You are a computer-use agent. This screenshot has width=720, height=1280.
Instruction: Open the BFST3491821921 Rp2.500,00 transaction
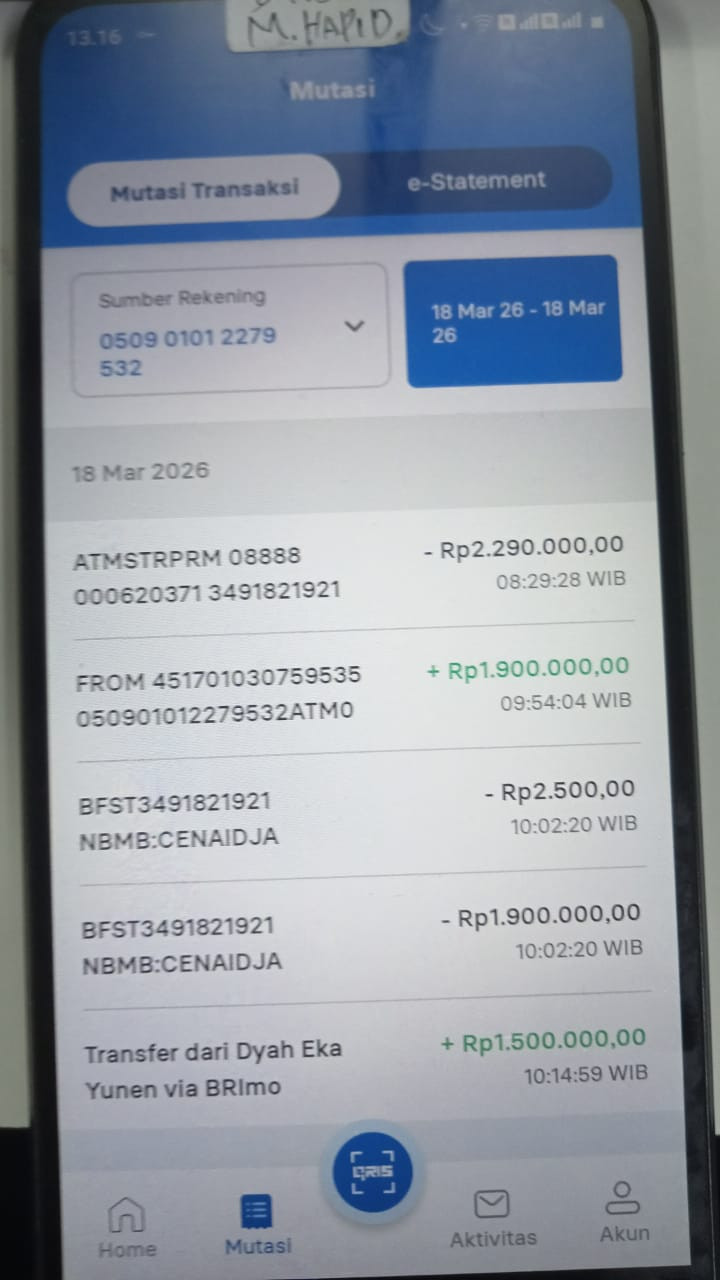[356, 816]
